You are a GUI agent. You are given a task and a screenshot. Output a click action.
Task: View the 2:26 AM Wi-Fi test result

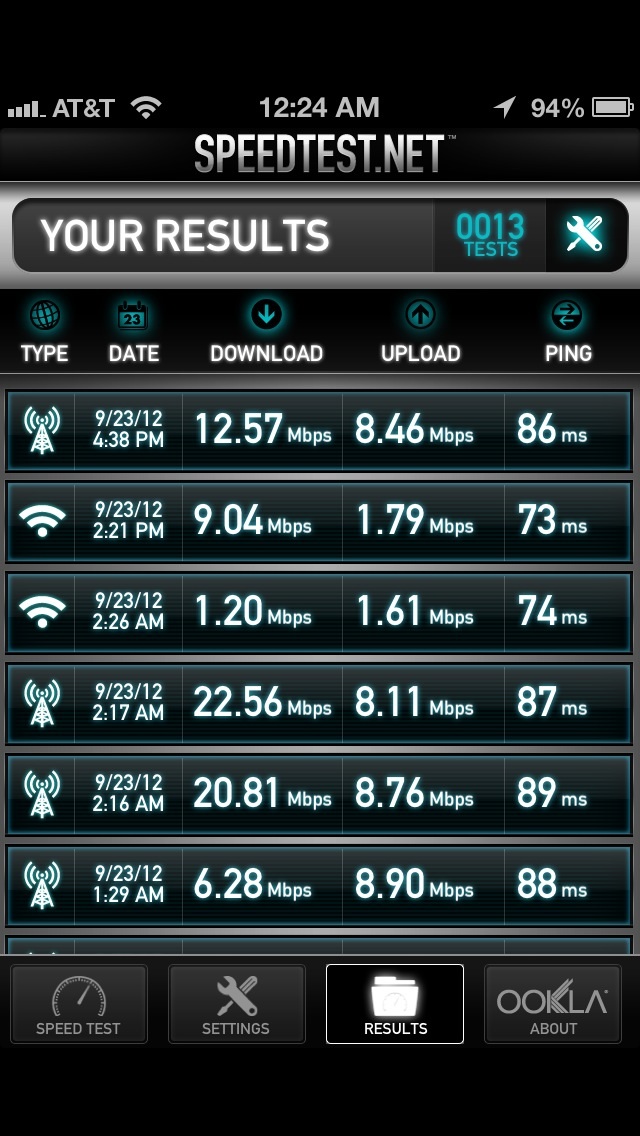(319, 612)
